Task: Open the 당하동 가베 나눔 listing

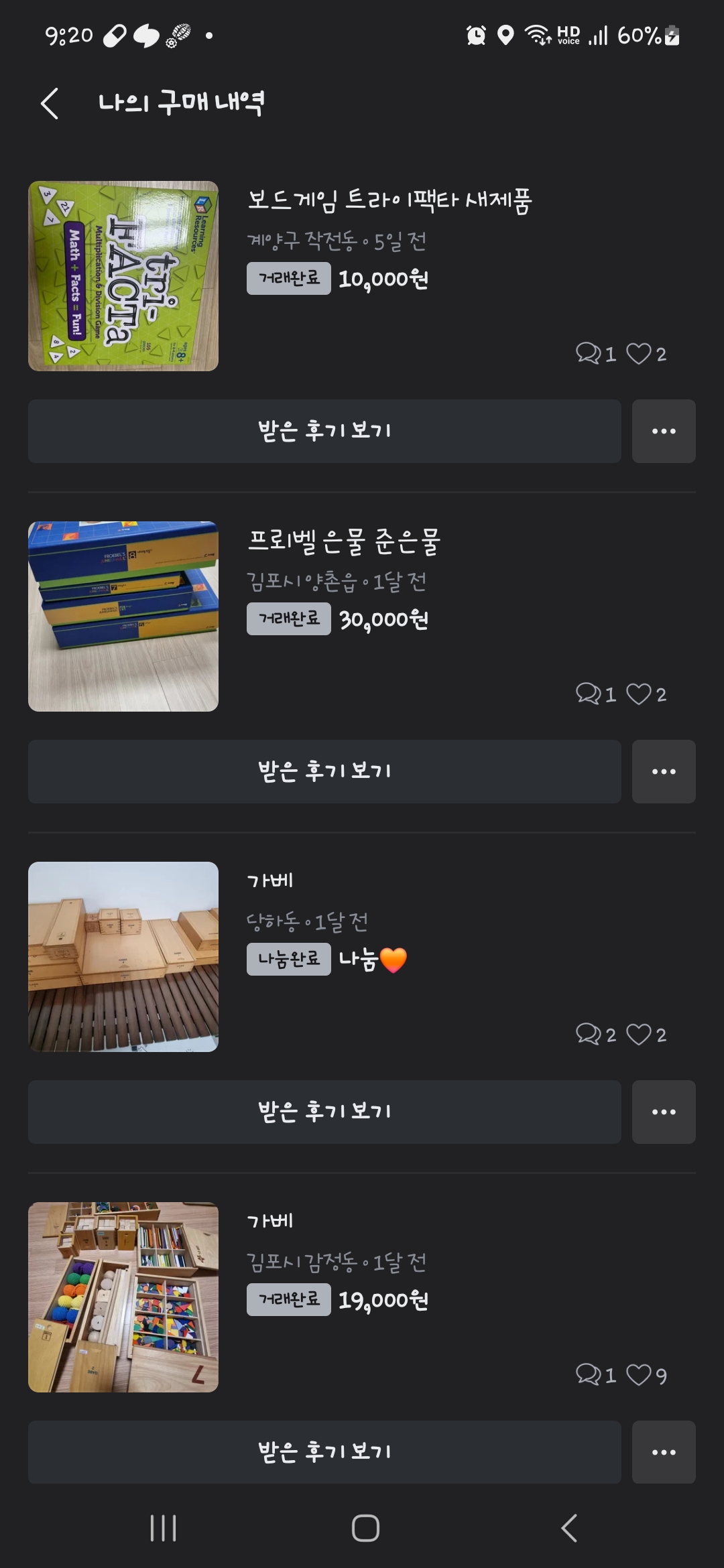Action: coord(270,880)
